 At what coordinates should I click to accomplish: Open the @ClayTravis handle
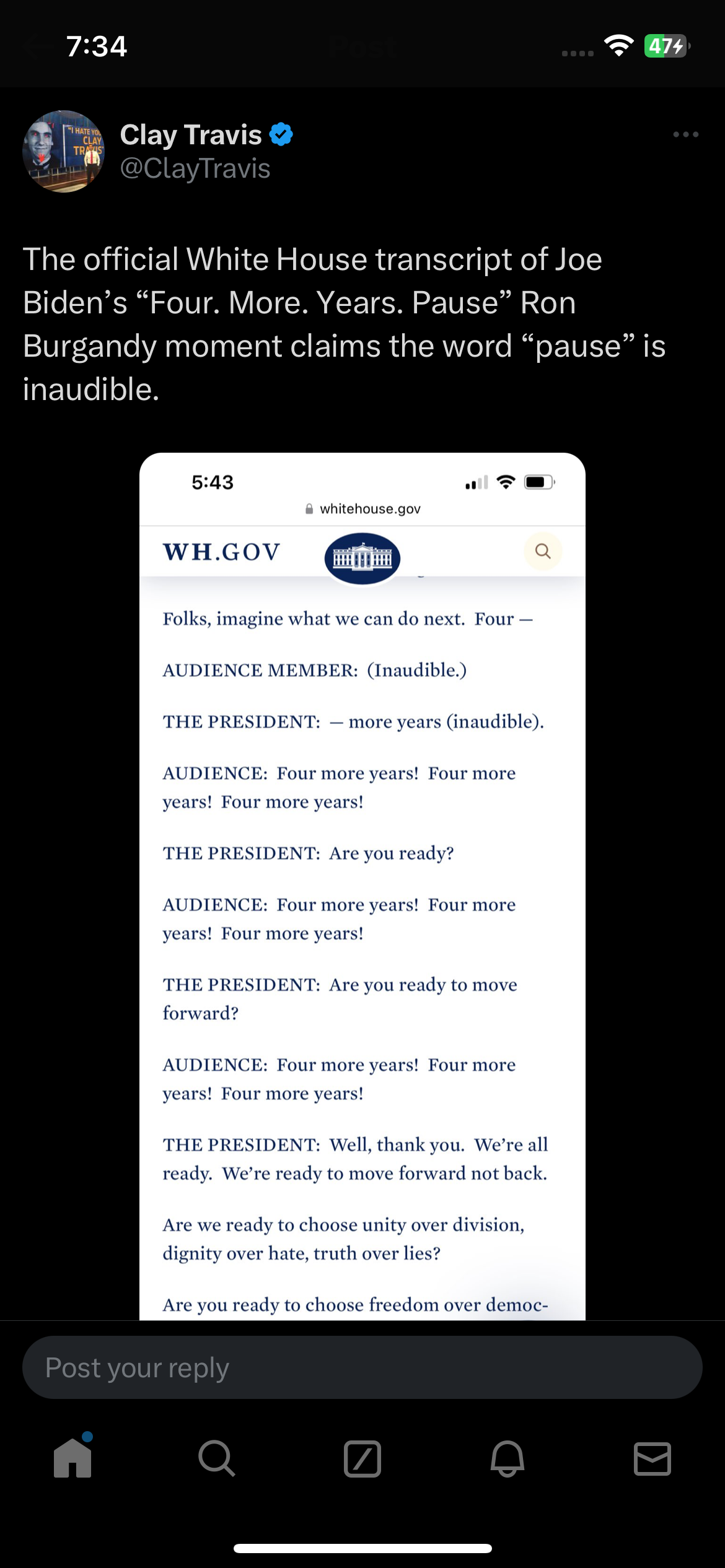(195, 168)
